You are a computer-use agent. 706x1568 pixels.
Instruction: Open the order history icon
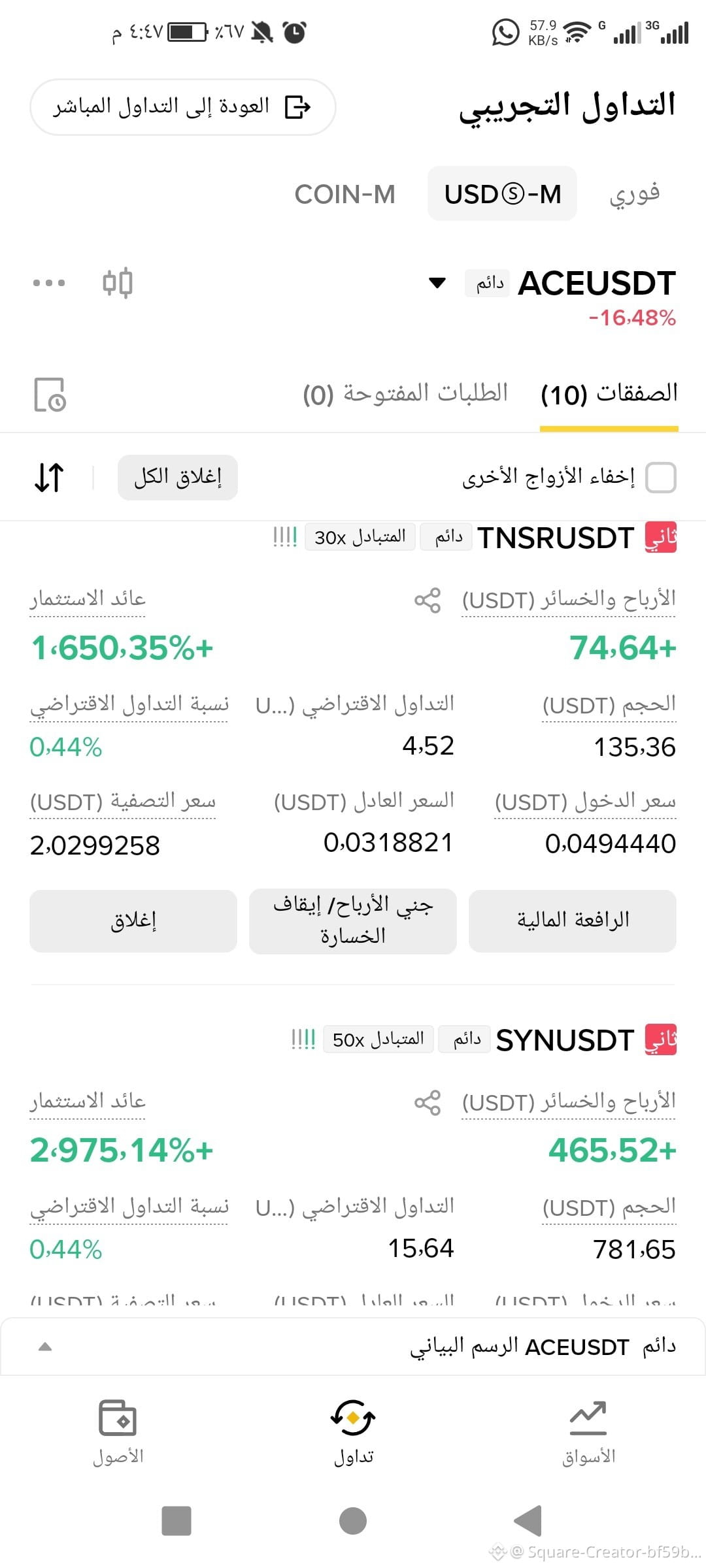coord(50,395)
